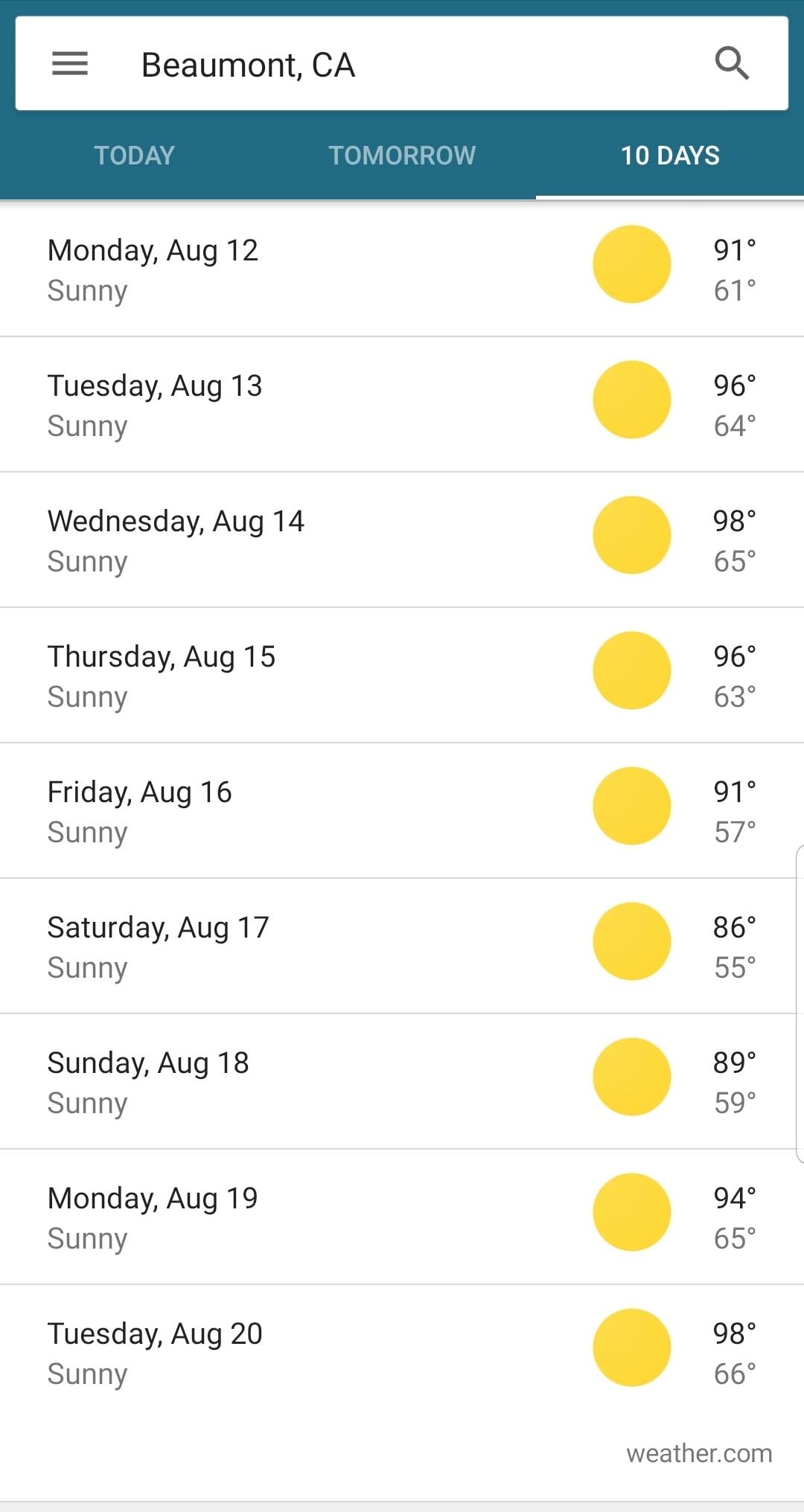Open Saturday, Aug 17 forecast
804x1512 pixels.
(402, 946)
